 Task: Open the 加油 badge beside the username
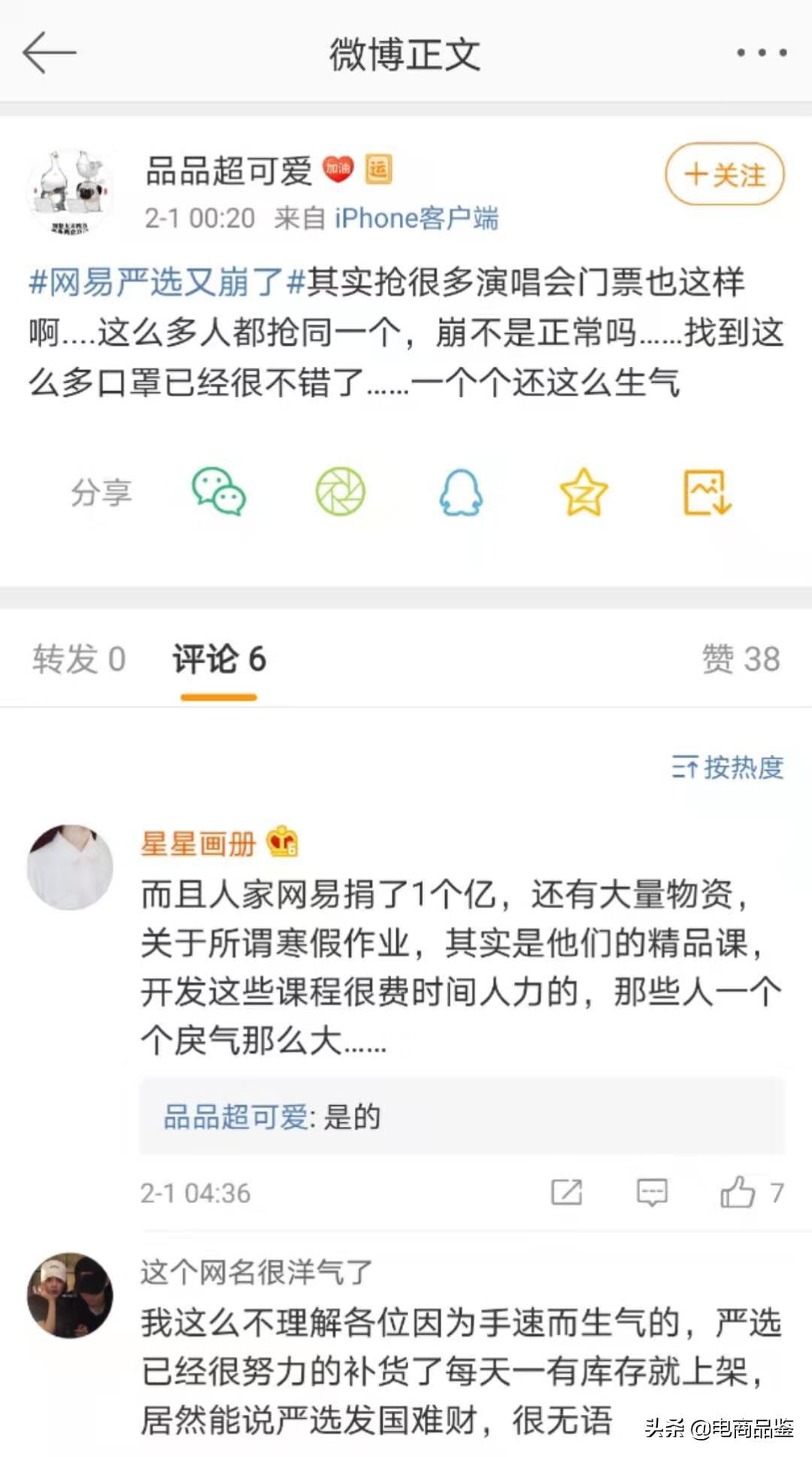tap(339, 167)
